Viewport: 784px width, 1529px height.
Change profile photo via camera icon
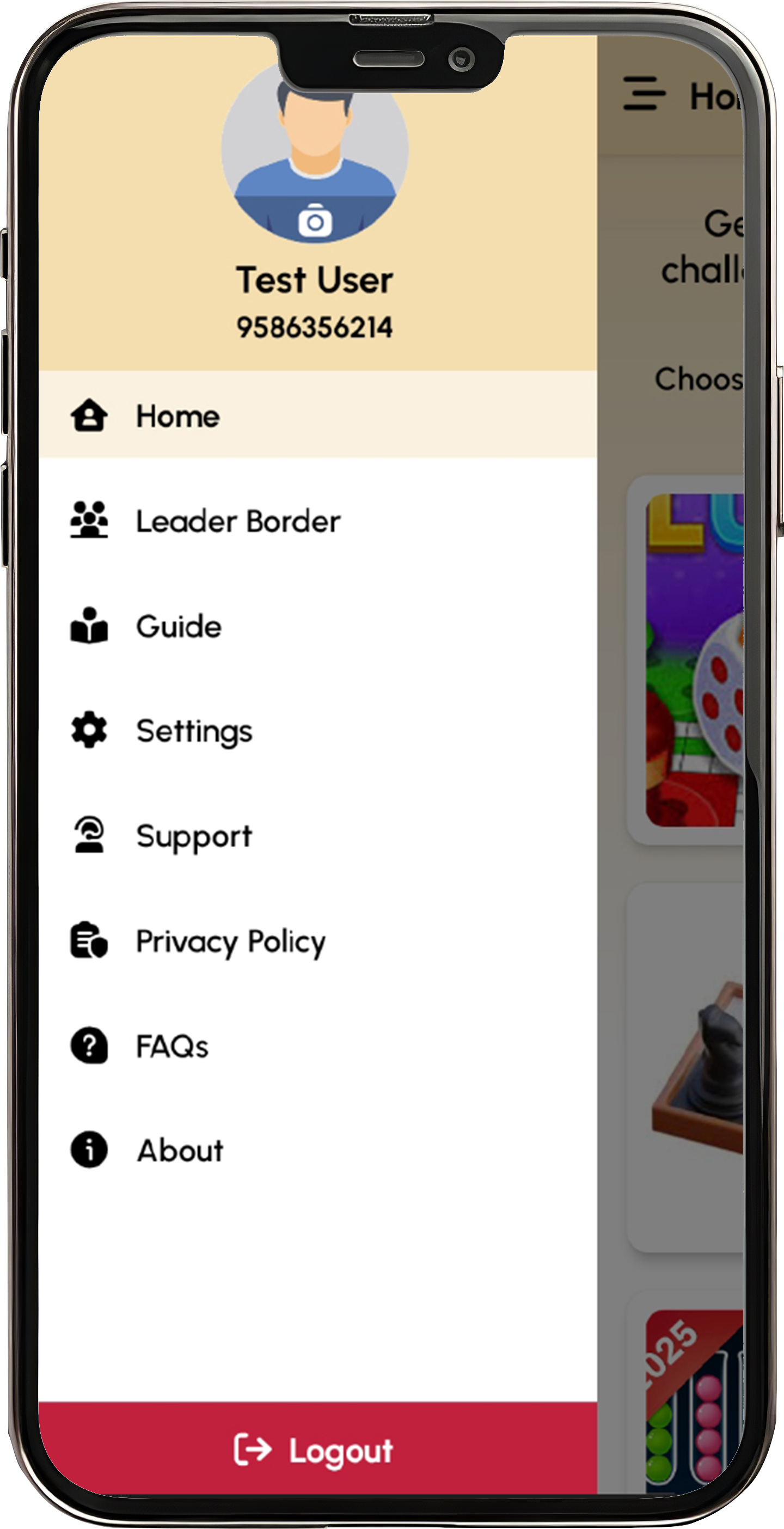pyautogui.click(x=315, y=222)
